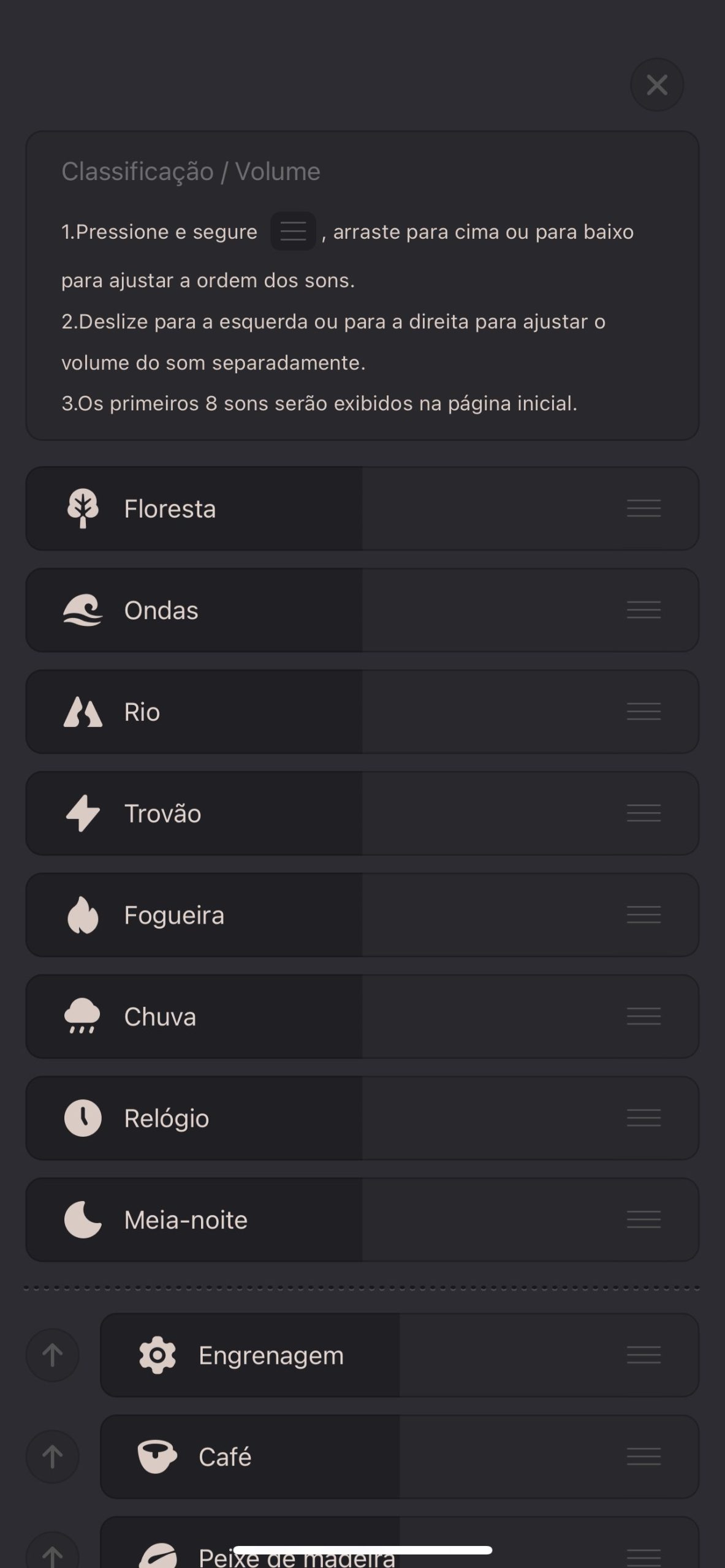
Task: Tap the reorder handle on Meia-noite
Action: [643, 1220]
